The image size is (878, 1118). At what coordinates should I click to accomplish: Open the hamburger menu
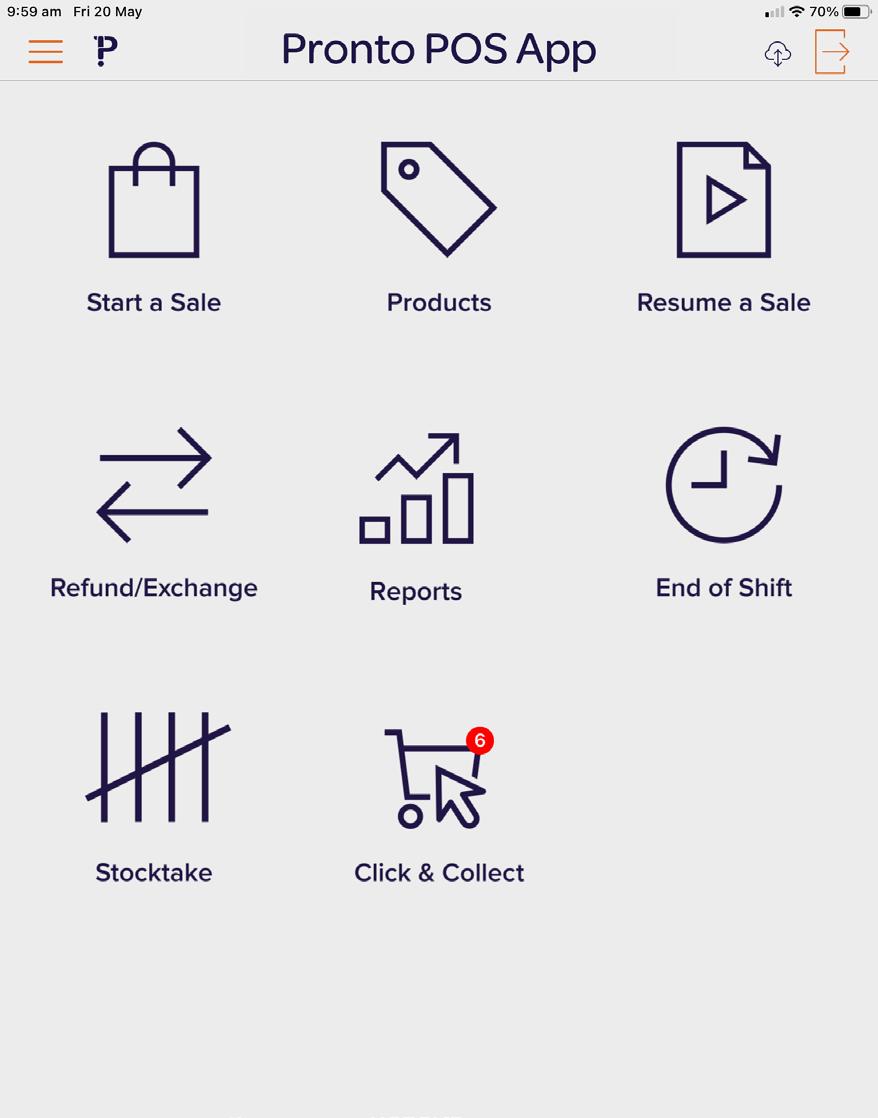(x=46, y=52)
